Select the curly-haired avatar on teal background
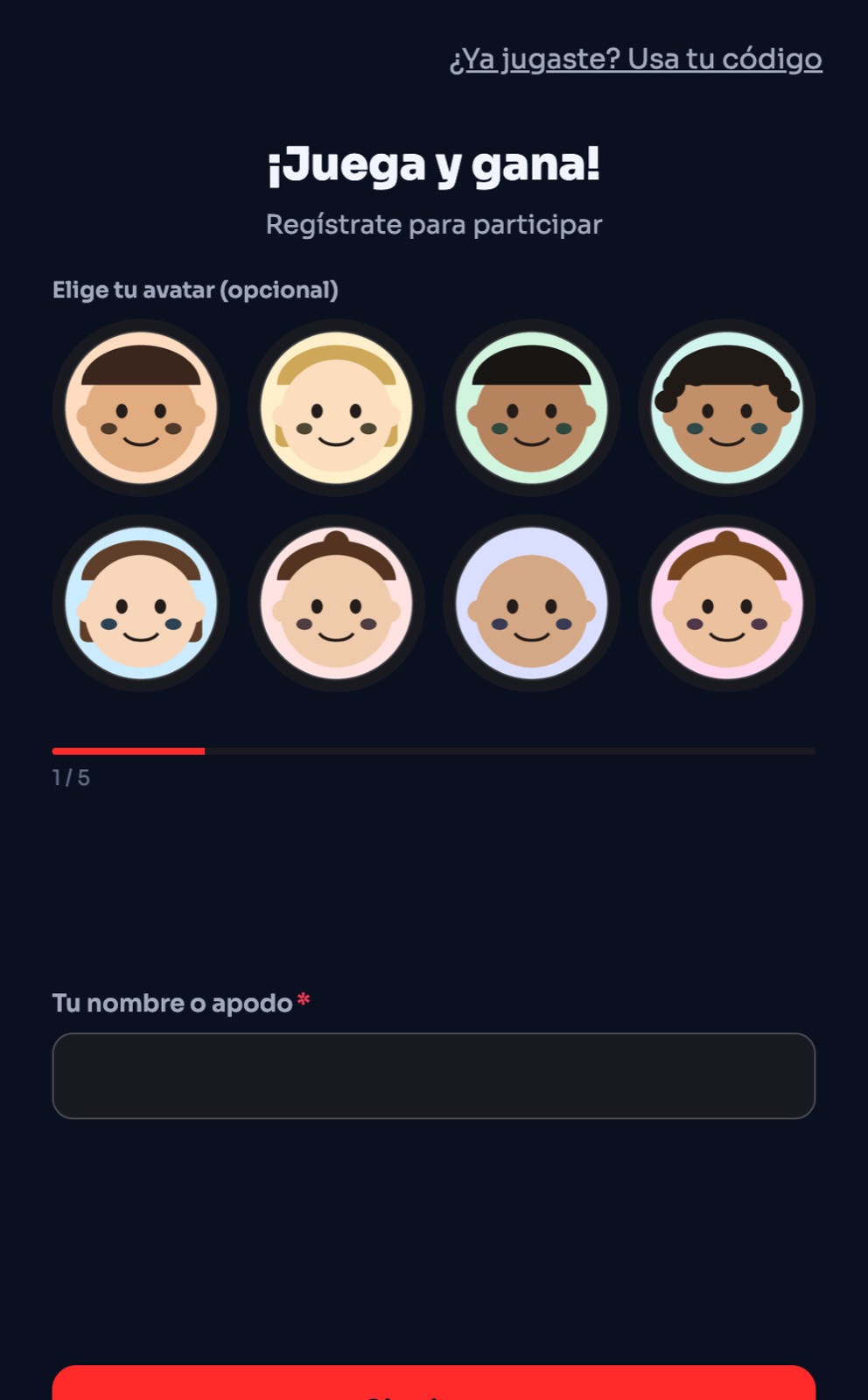 click(x=726, y=408)
